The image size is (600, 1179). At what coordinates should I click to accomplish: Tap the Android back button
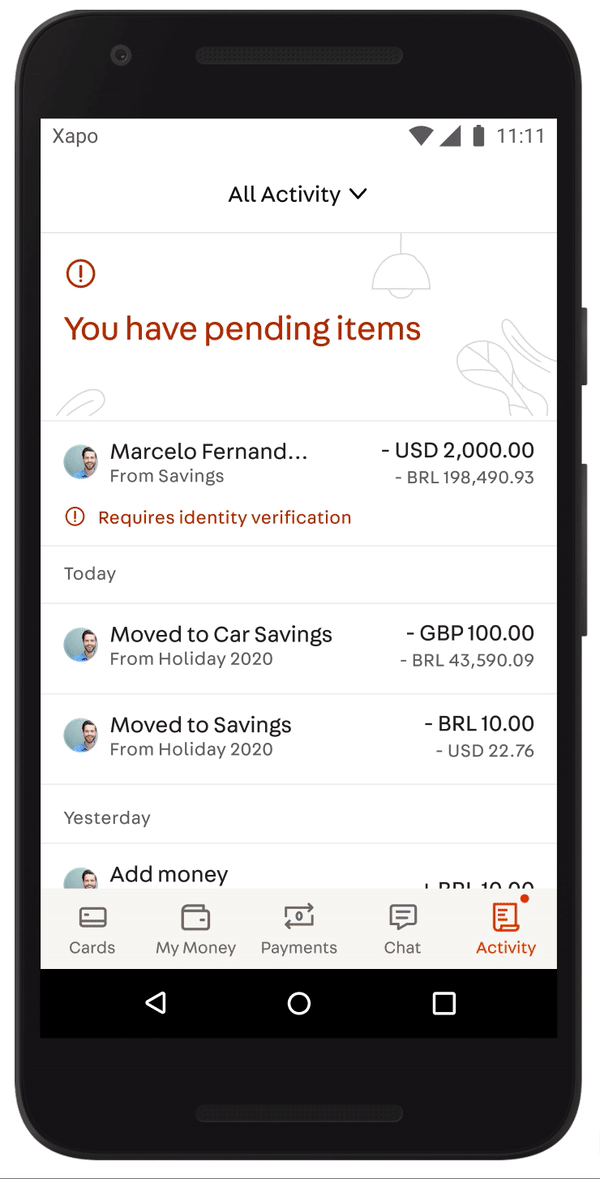tap(155, 1003)
